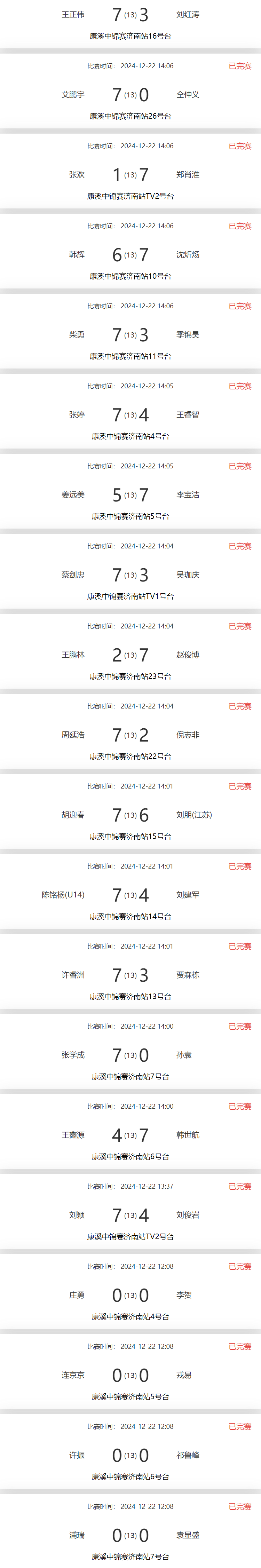Image resolution: width=261 pixels, height=1568 pixels.
Task: Open match 张婷 vs 王睿智
Action: (x=130, y=414)
